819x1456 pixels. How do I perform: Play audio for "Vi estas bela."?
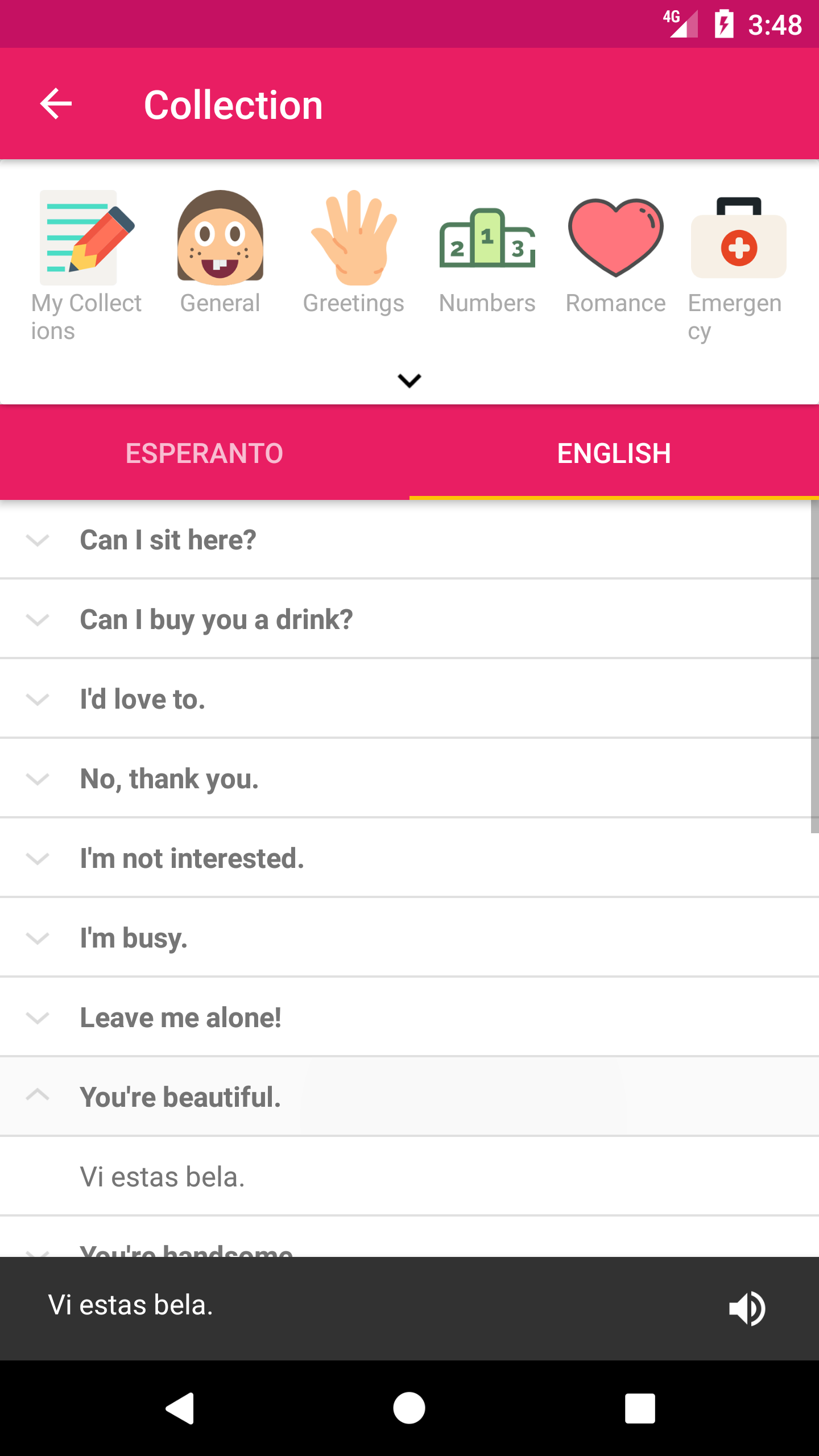[x=747, y=1308]
